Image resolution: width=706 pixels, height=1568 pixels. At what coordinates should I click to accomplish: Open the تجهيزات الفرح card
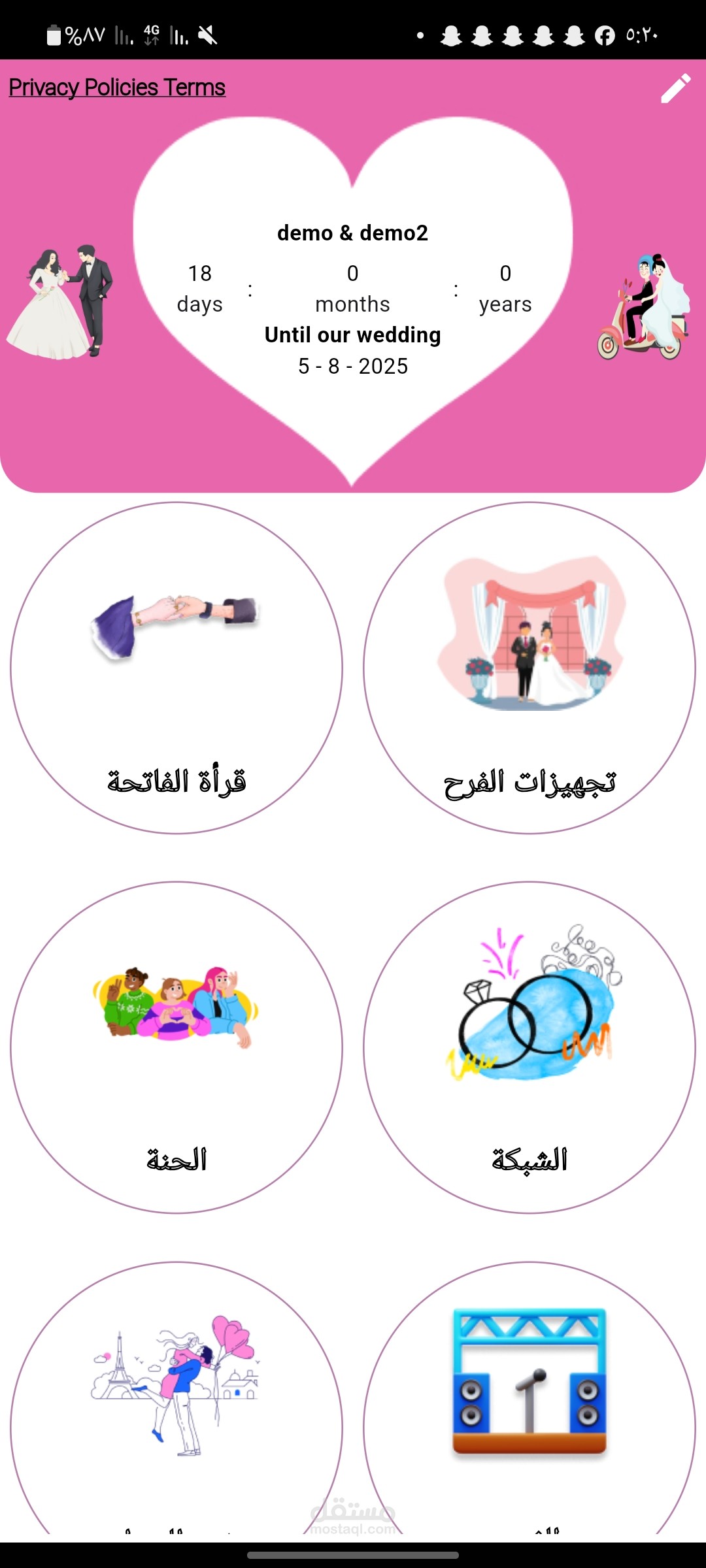pos(529,668)
